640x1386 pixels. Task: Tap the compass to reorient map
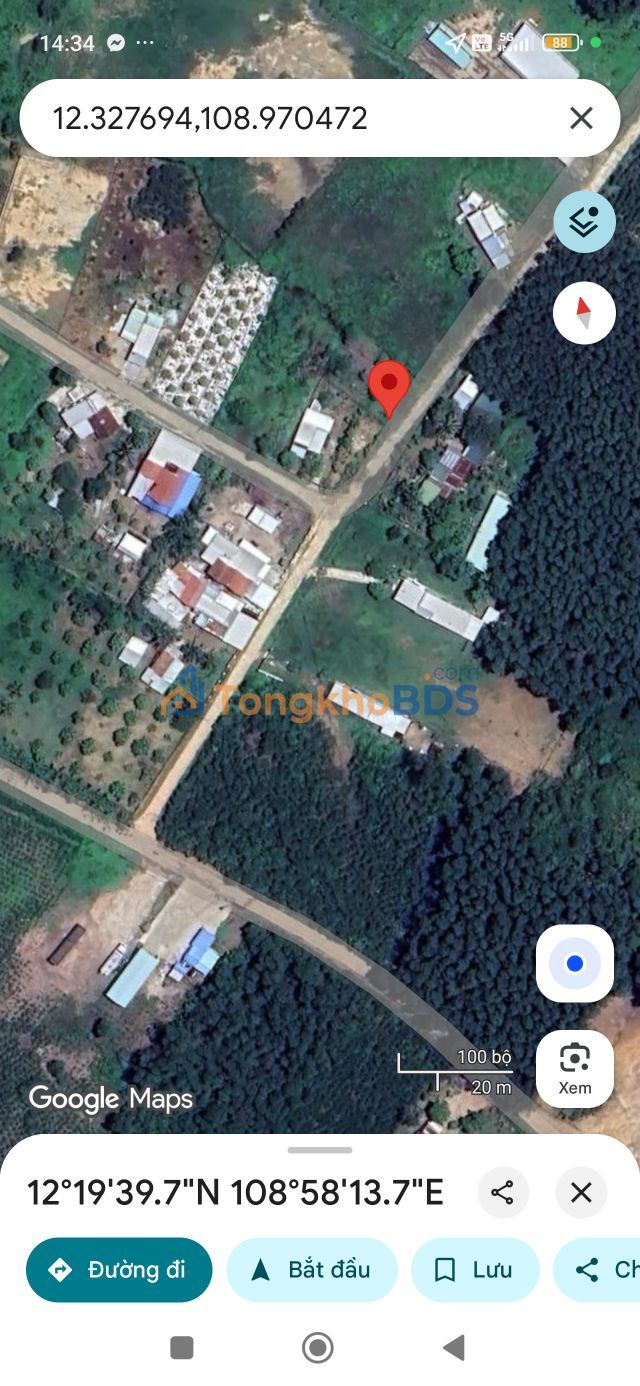(584, 313)
